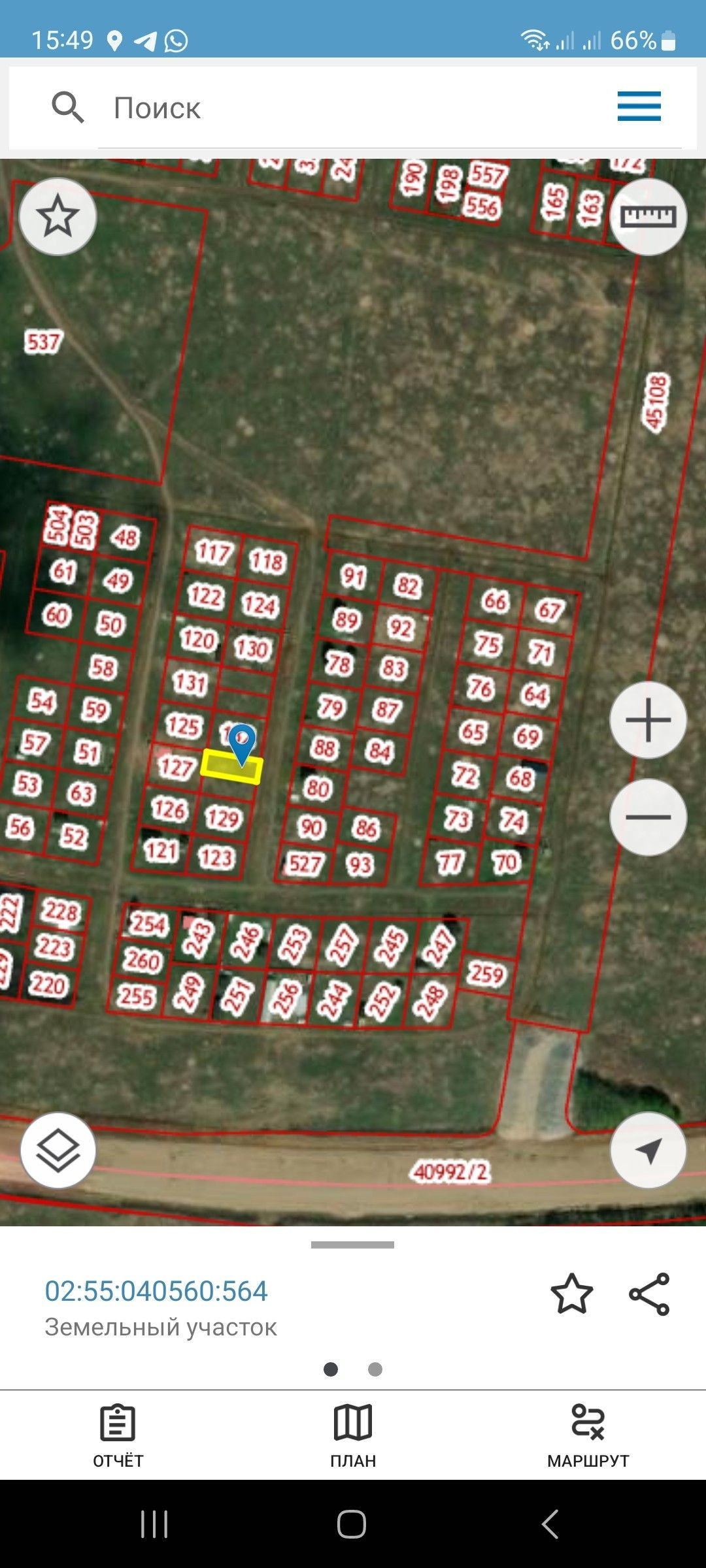Add parcel 02:55:040560:564 to favorites
Image resolution: width=706 pixels, height=1568 pixels.
[571, 1294]
